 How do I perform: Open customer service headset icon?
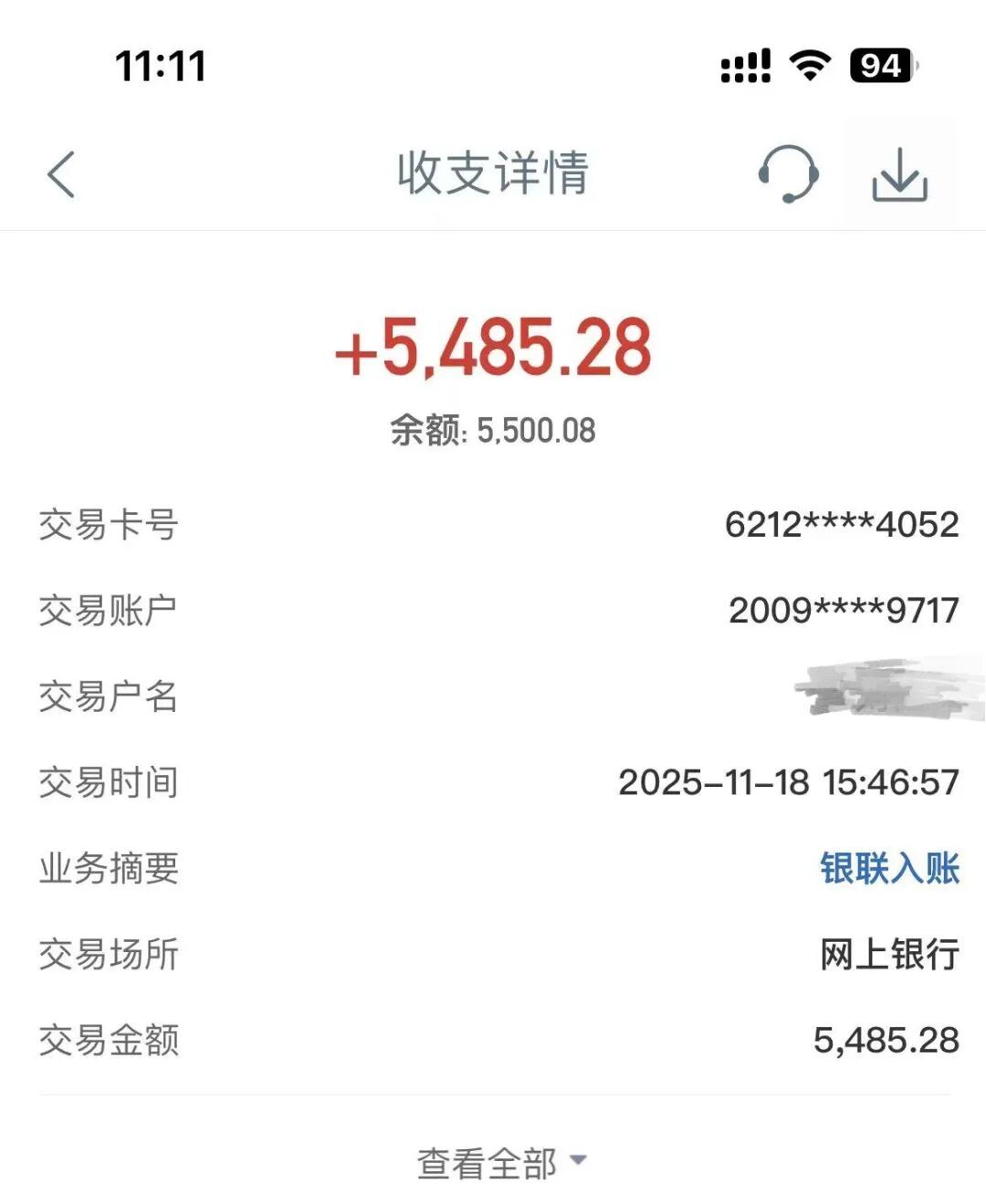788,173
